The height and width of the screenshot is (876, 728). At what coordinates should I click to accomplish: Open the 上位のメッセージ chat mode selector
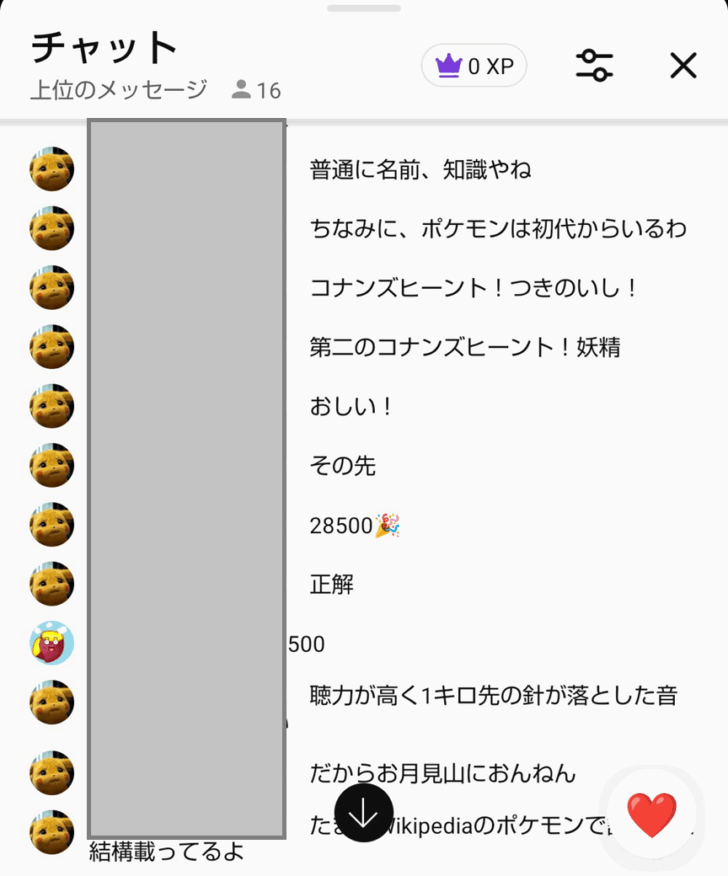click(118, 90)
